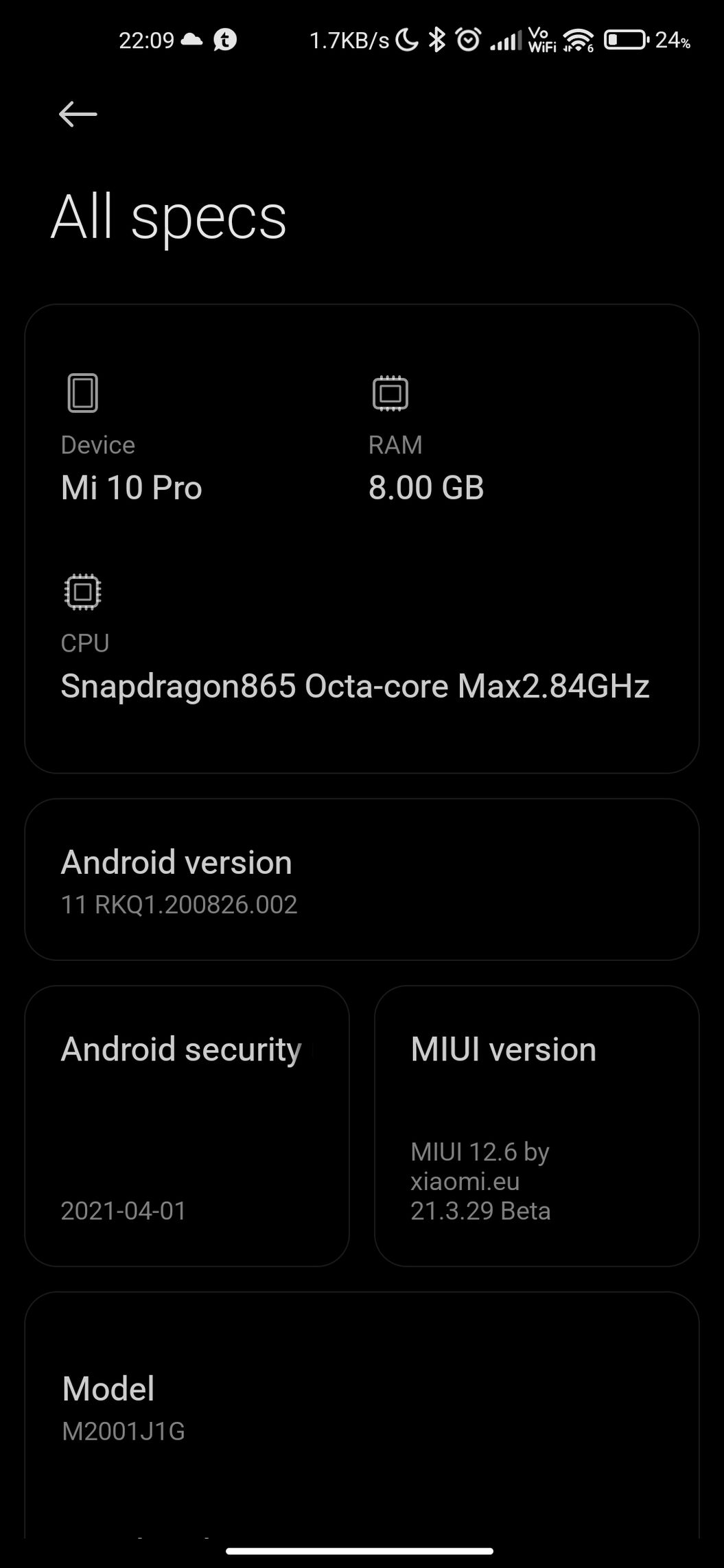This screenshot has width=724, height=1568.
Task: Tap the Android security card
Action: [187, 1126]
